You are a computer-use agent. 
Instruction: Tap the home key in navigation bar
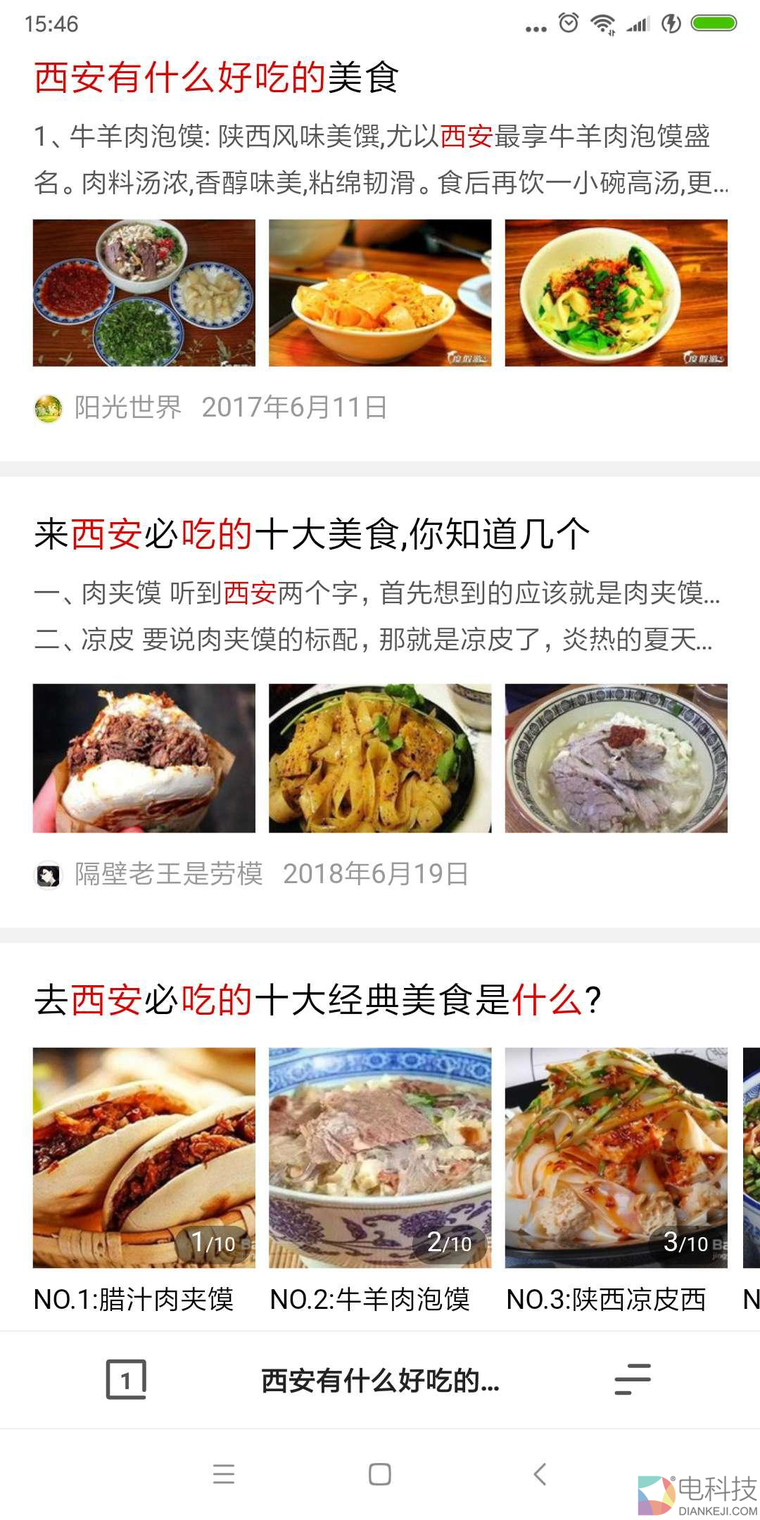coord(380,1473)
